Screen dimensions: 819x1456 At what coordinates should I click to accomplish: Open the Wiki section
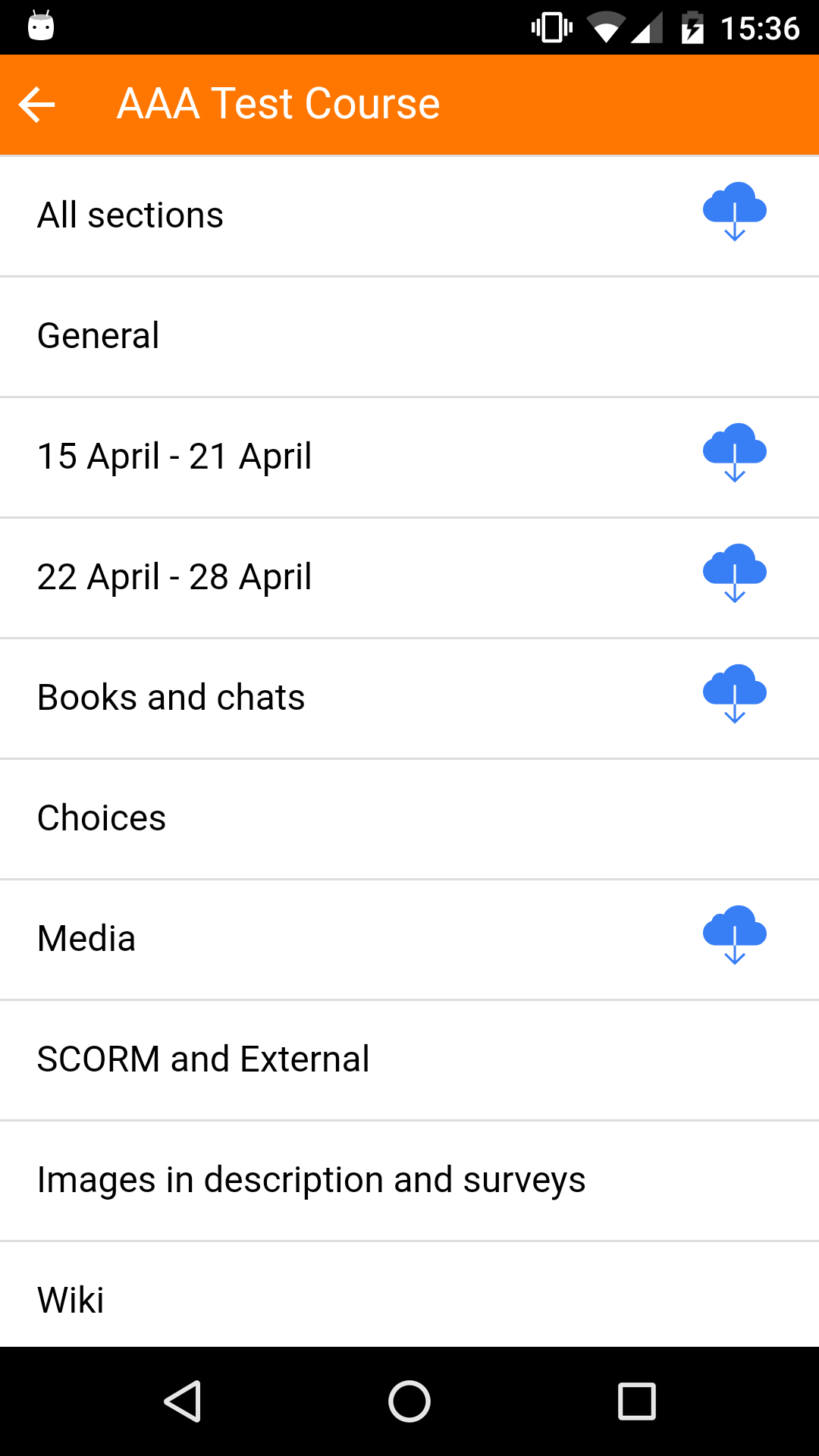(x=303, y=1300)
